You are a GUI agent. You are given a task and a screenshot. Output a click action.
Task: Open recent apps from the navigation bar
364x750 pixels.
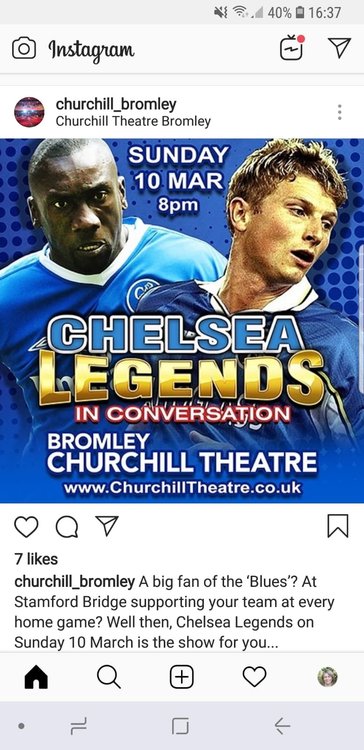79,727
